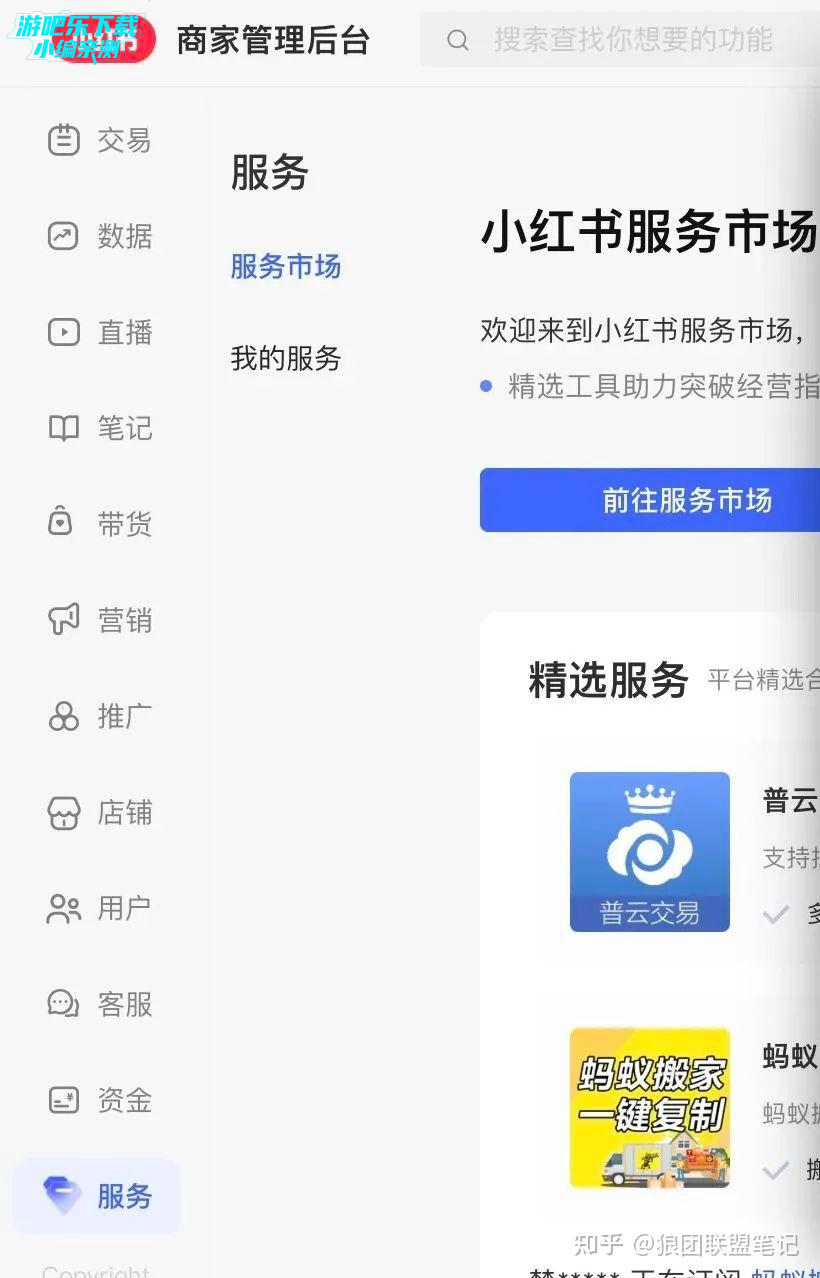Image resolution: width=820 pixels, height=1278 pixels.
Task: Switch to 我的服务
Action: 286,358
